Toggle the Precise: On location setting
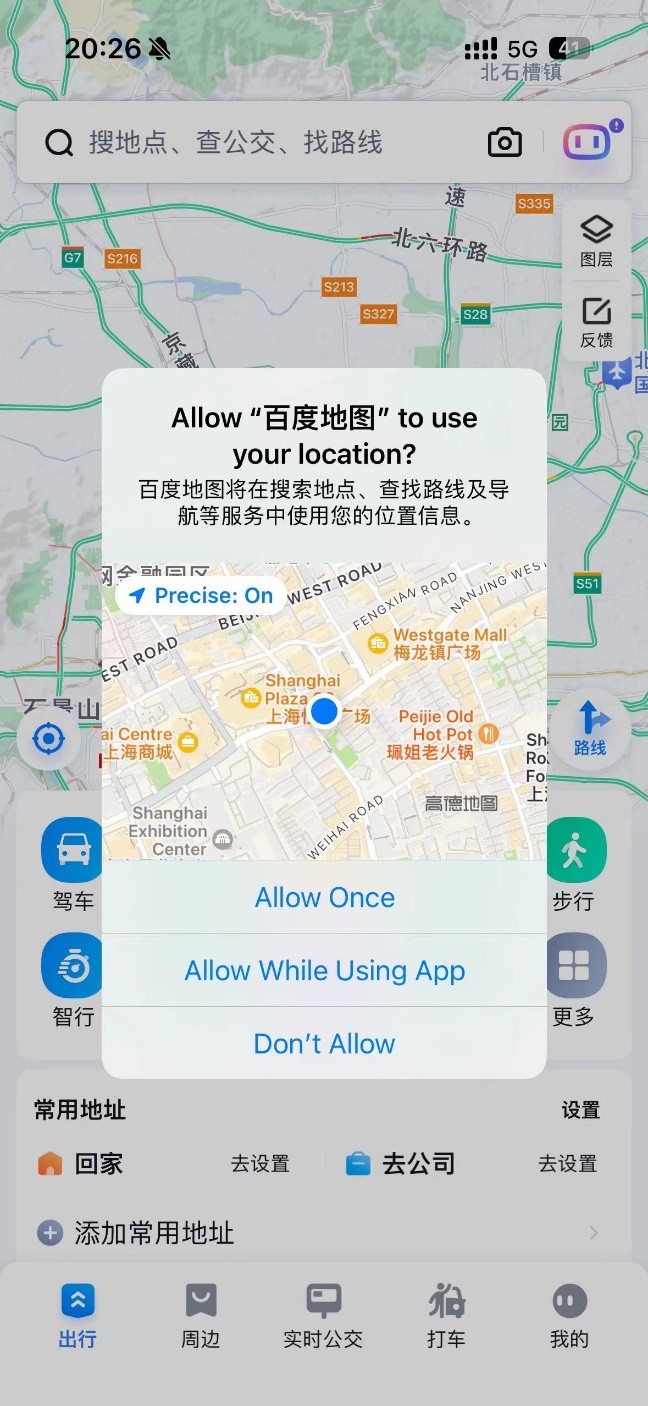 coord(202,596)
